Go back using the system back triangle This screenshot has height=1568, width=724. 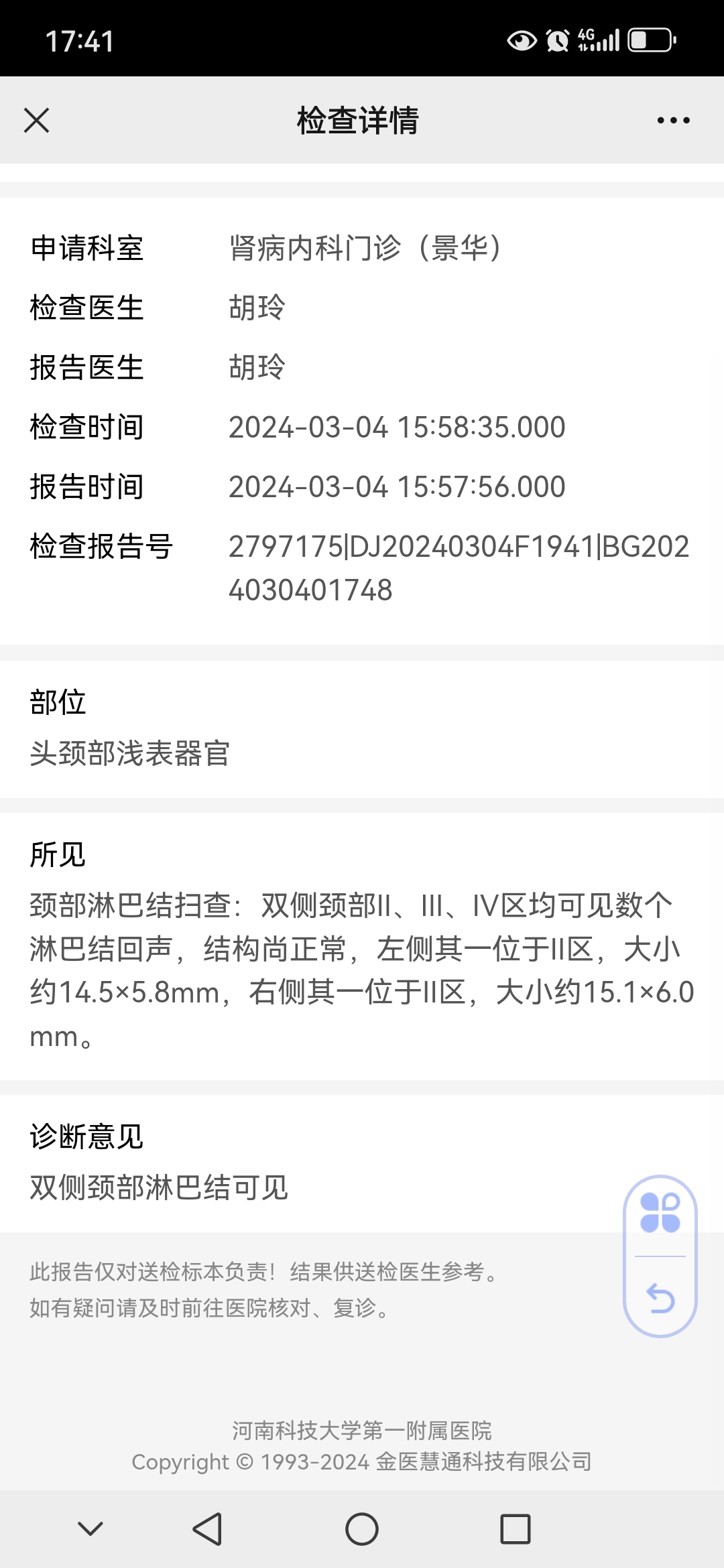coord(207,1529)
